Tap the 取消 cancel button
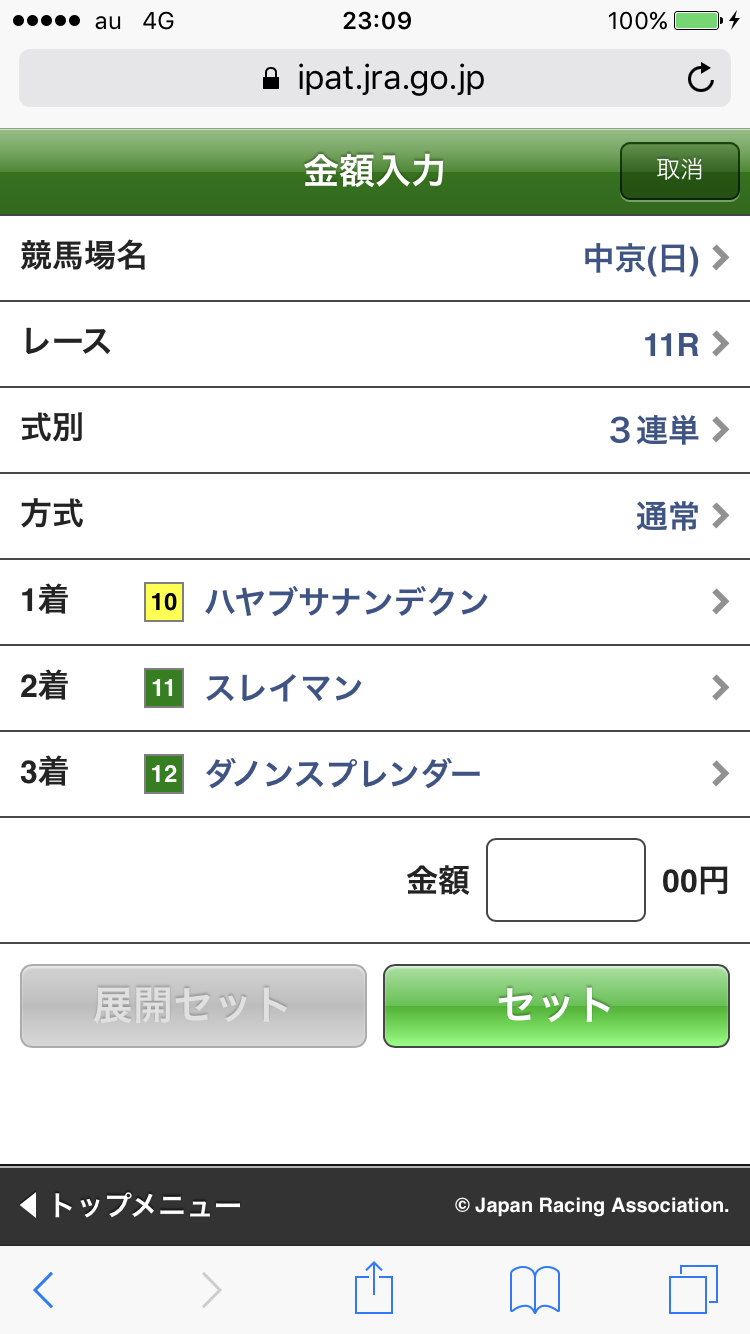Screen dimensions: 750x1334 click(x=679, y=170)
